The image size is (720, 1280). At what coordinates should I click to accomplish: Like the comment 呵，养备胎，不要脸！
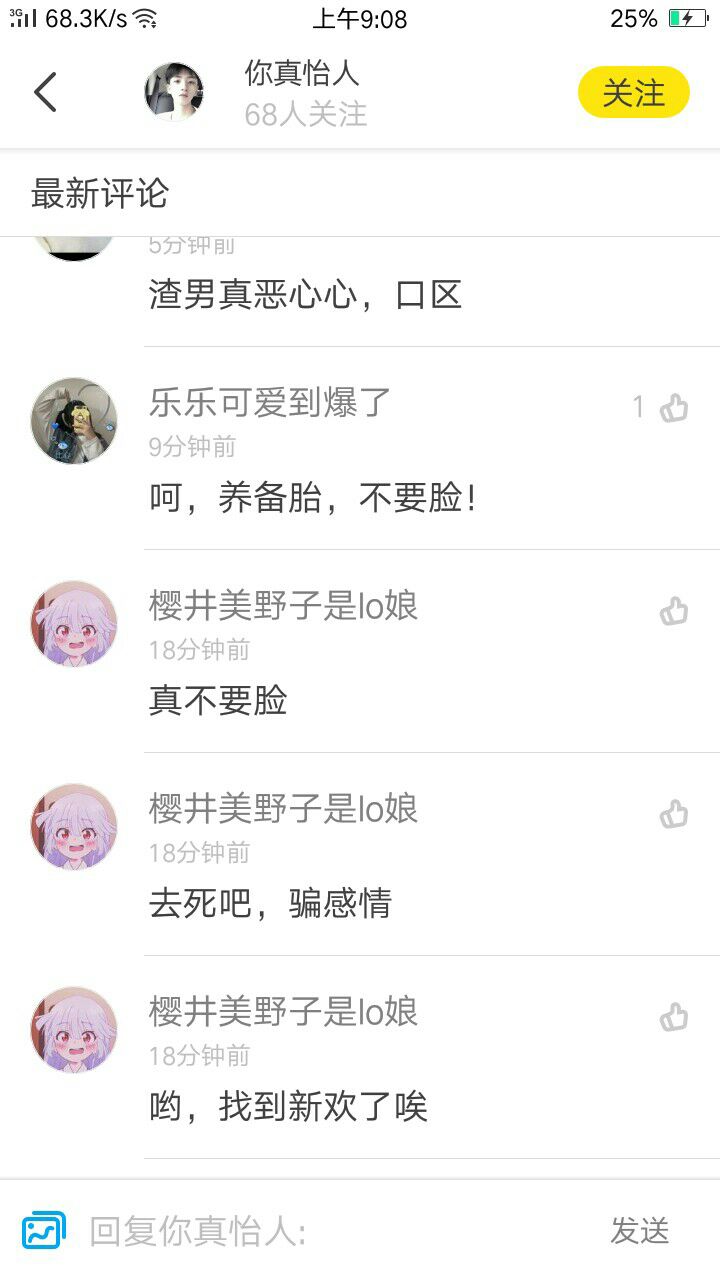click(674, 407)
